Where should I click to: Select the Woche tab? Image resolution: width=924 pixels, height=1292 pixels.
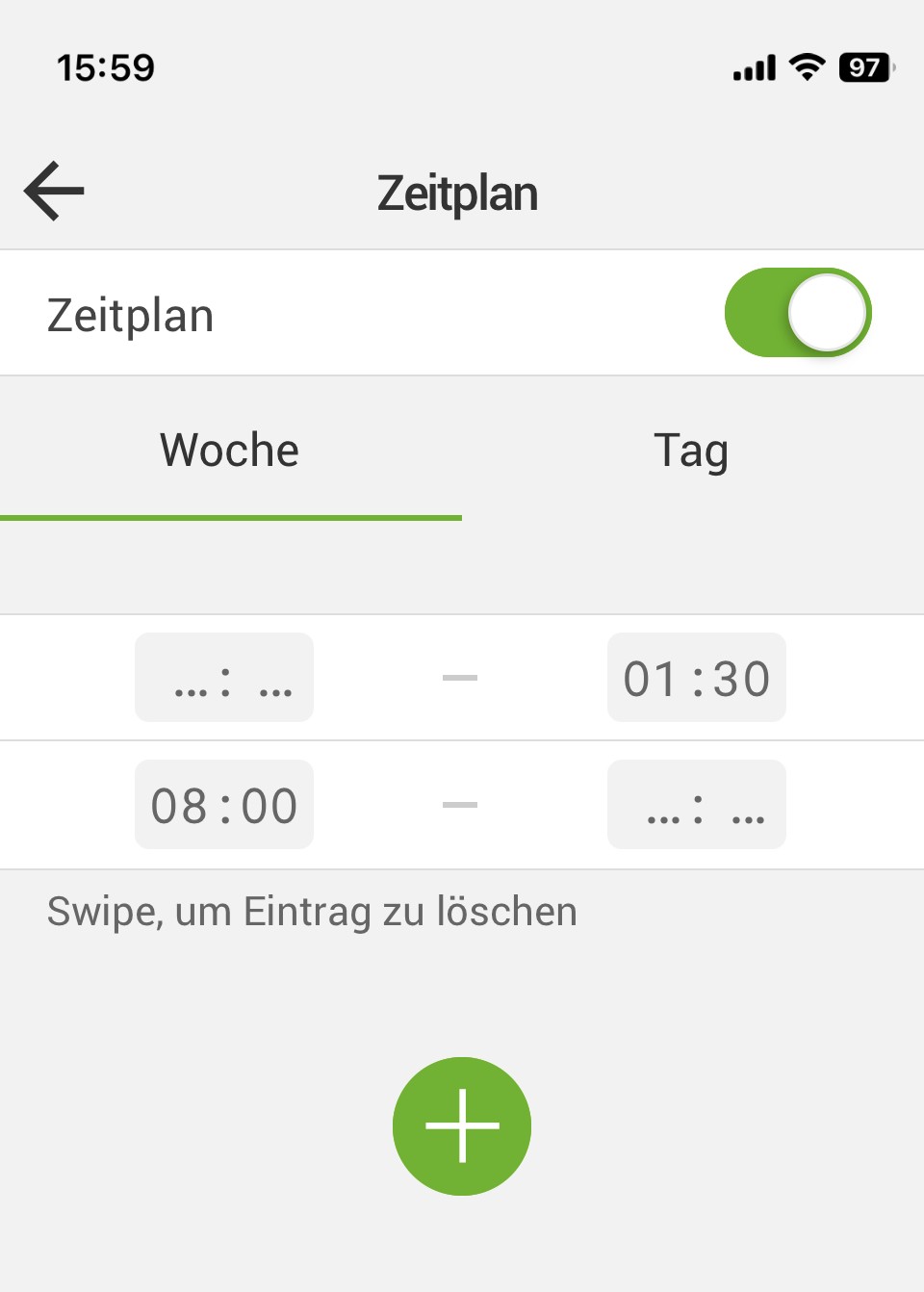coord(230,451)
